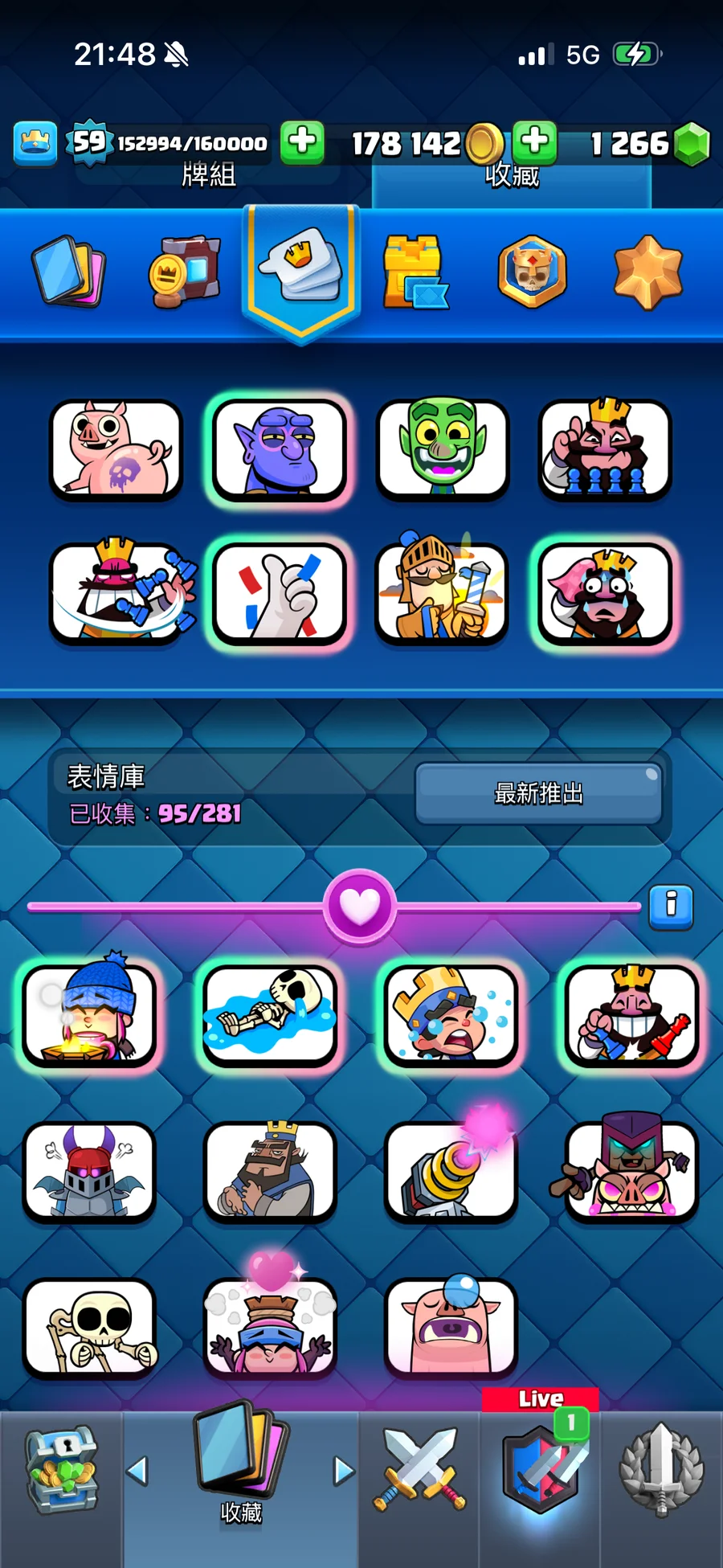Viewport: 723px width, 1568px height.
Task: Open the orange star tab
Action: click(x=647, y=272)
